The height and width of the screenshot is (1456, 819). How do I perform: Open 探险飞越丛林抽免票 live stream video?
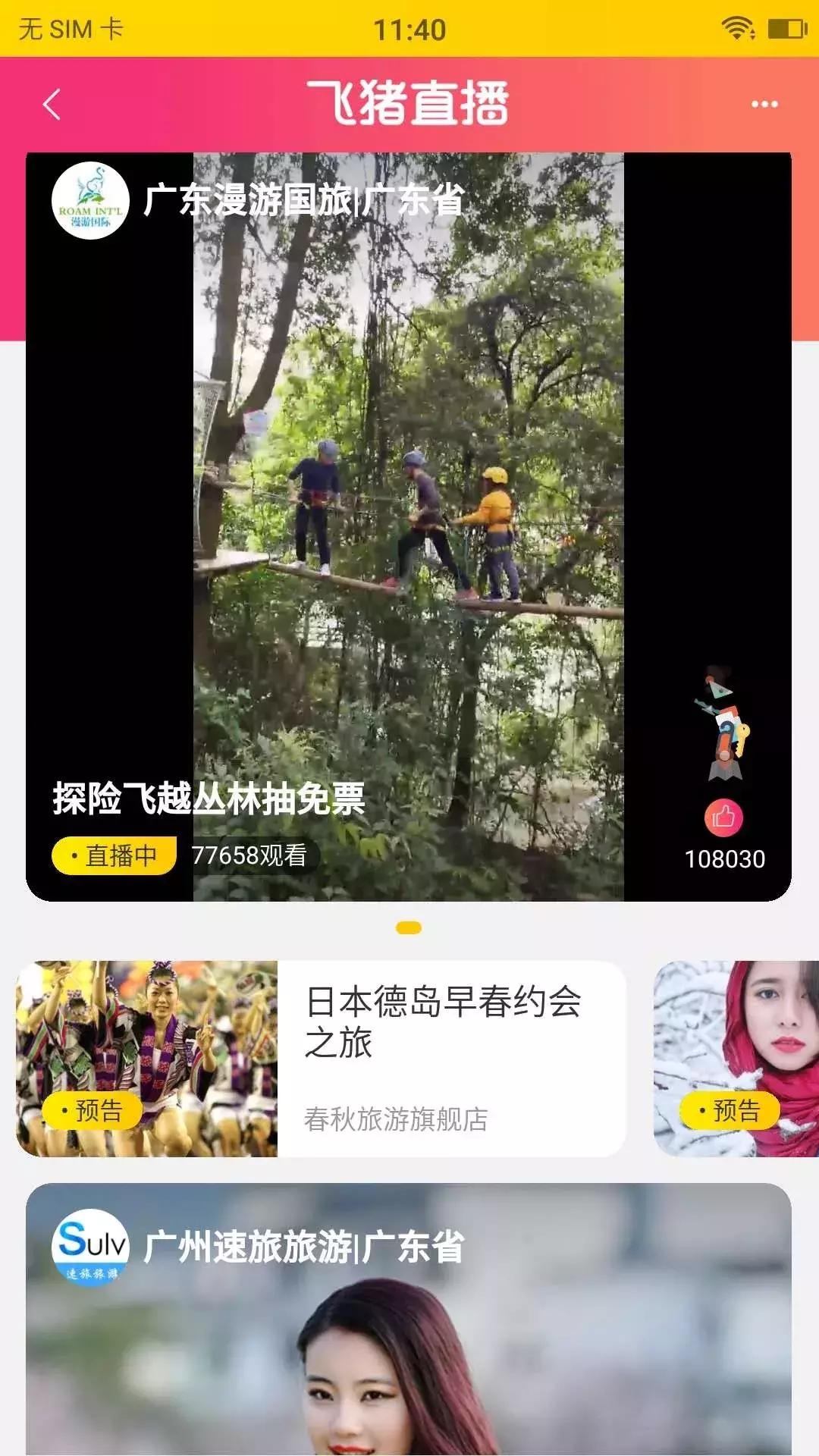click(409, 531)
